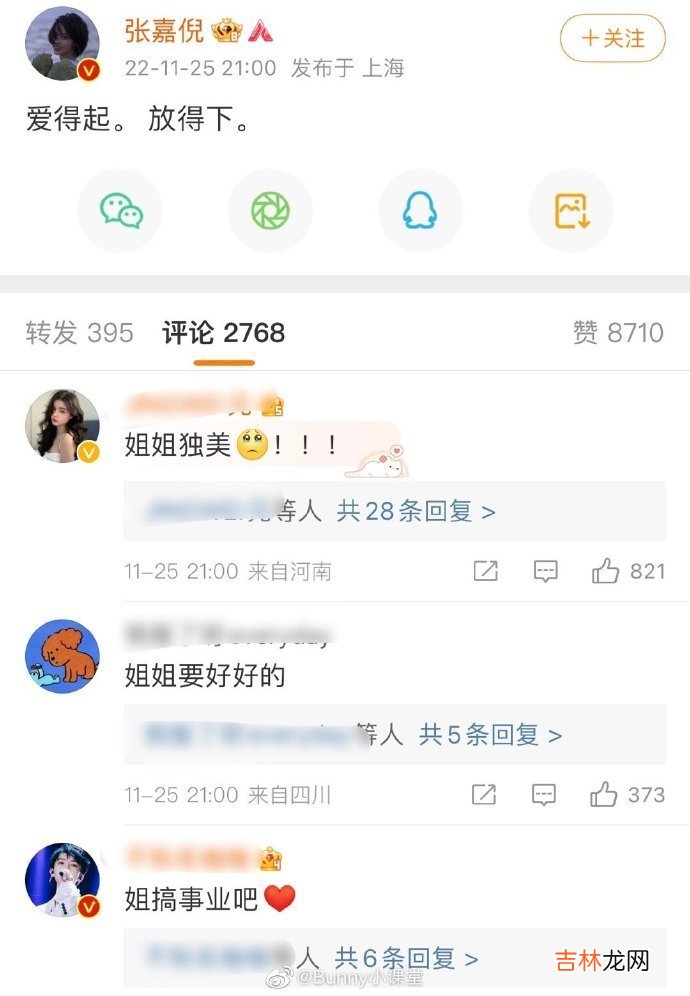Follow 张嘉倪 with the 关注 button
This screenshot has width=690, height=996.
point(612,39)
